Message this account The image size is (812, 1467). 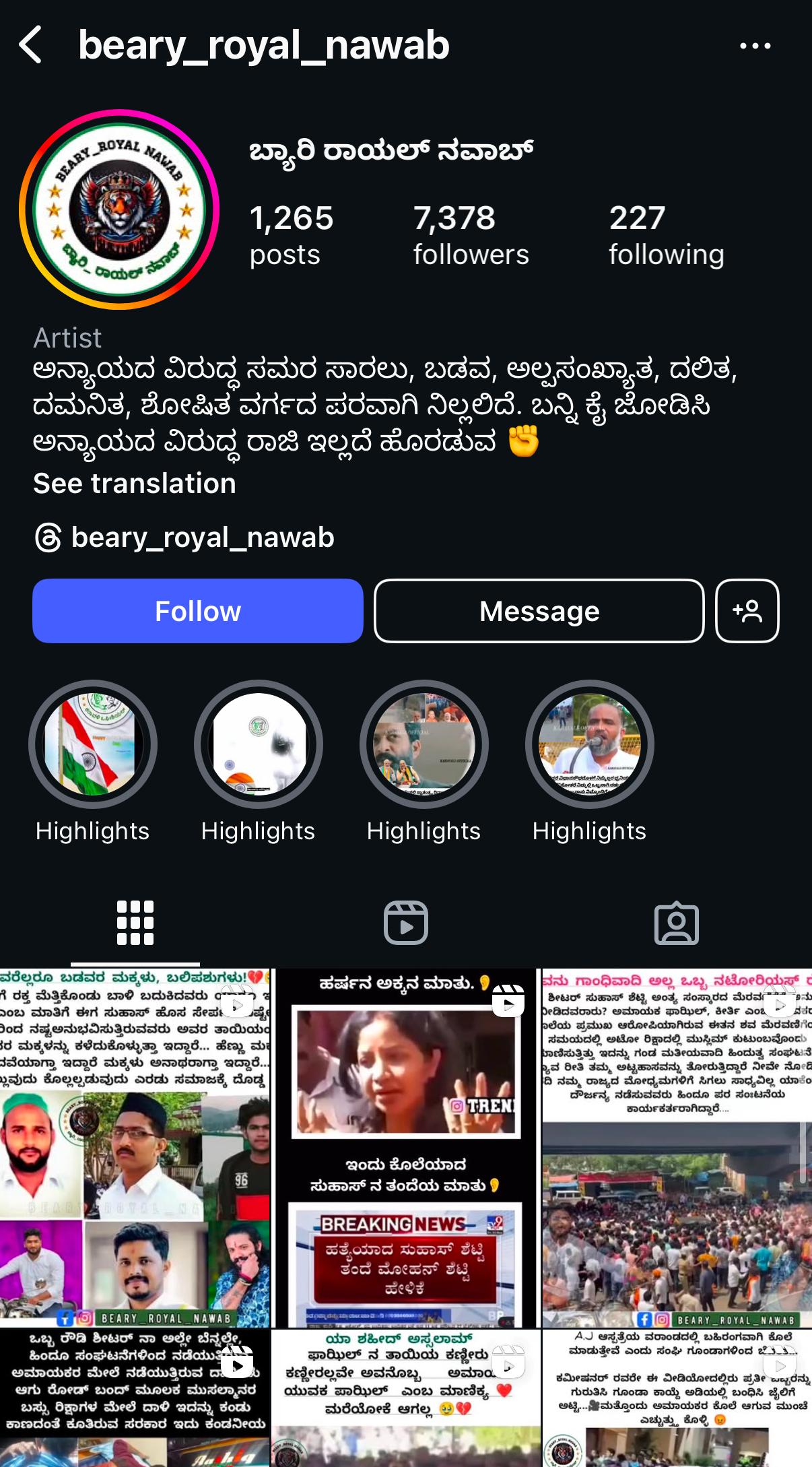click(539, 611)
